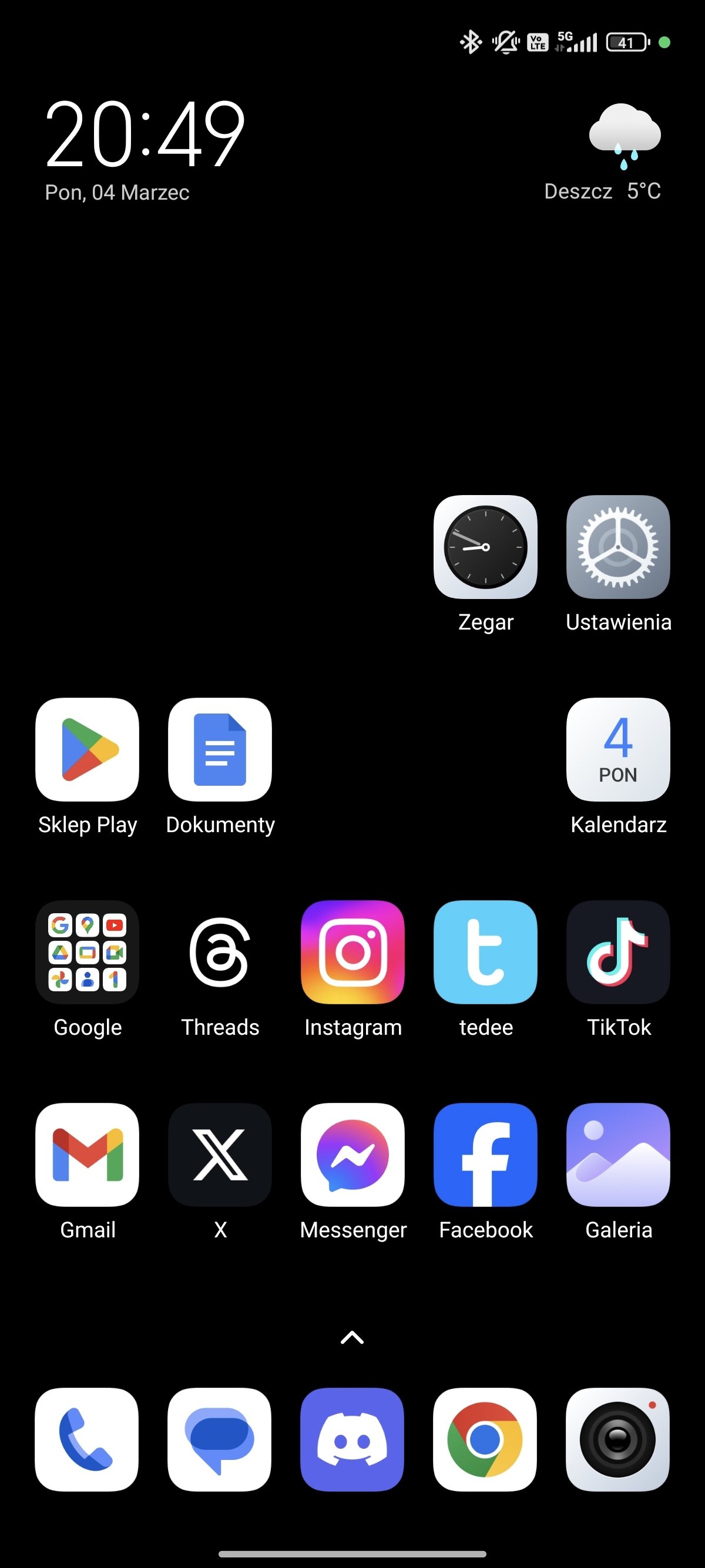Open Discord from the dock
This screenshot has height=1568, width=705.
tap(352, 1439)
